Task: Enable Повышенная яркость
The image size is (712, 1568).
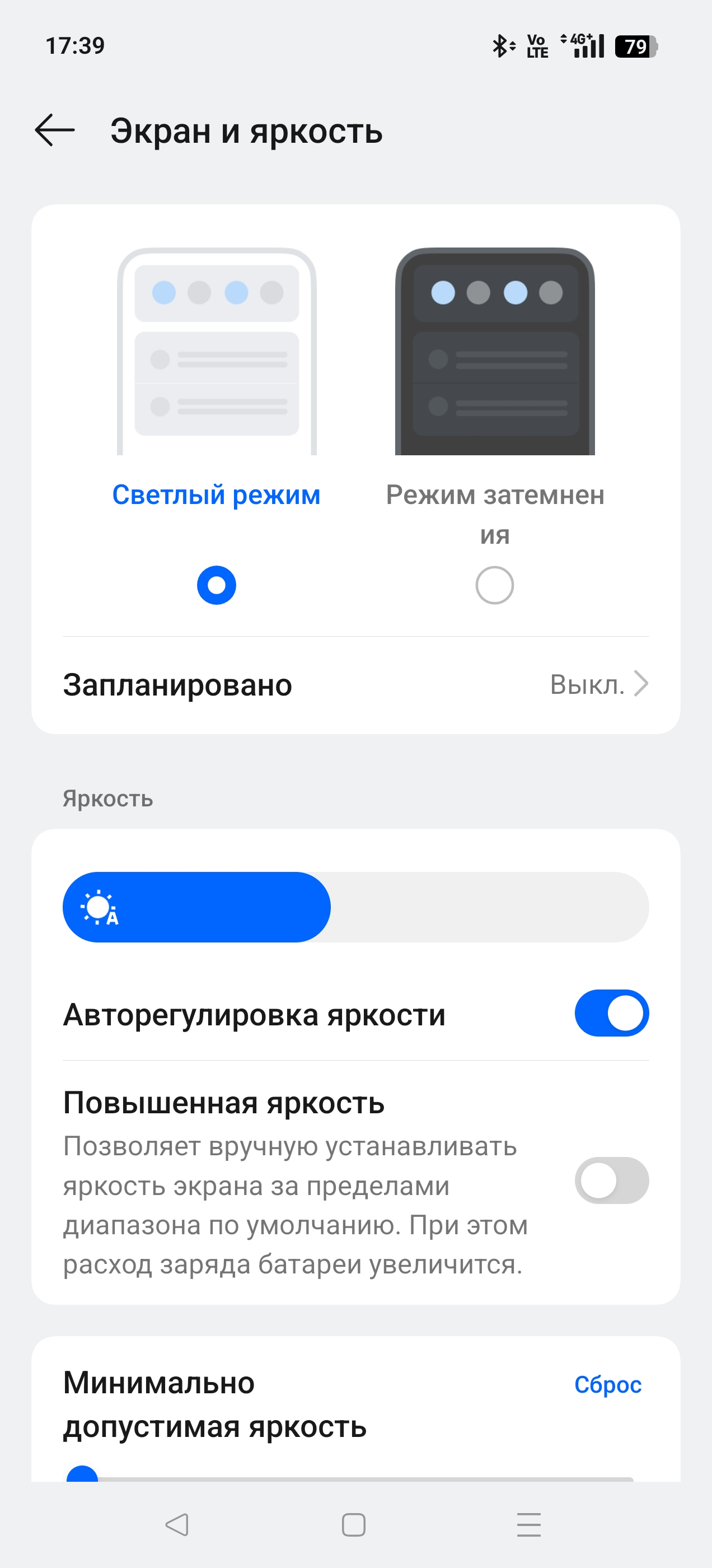Action: coord(612,1180)
